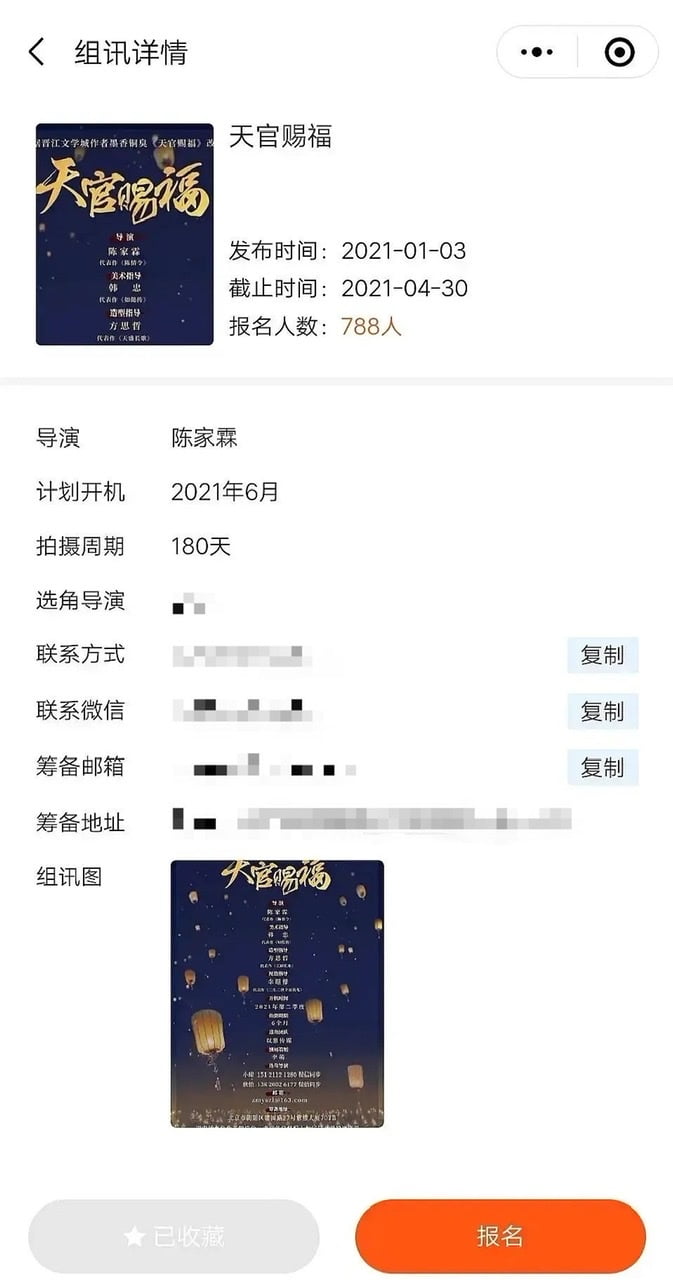Image resolution: width=673 pixels, height=1280 pixels.
Task: Open the 天官赐福 poster at top
Action: point(125,234)
